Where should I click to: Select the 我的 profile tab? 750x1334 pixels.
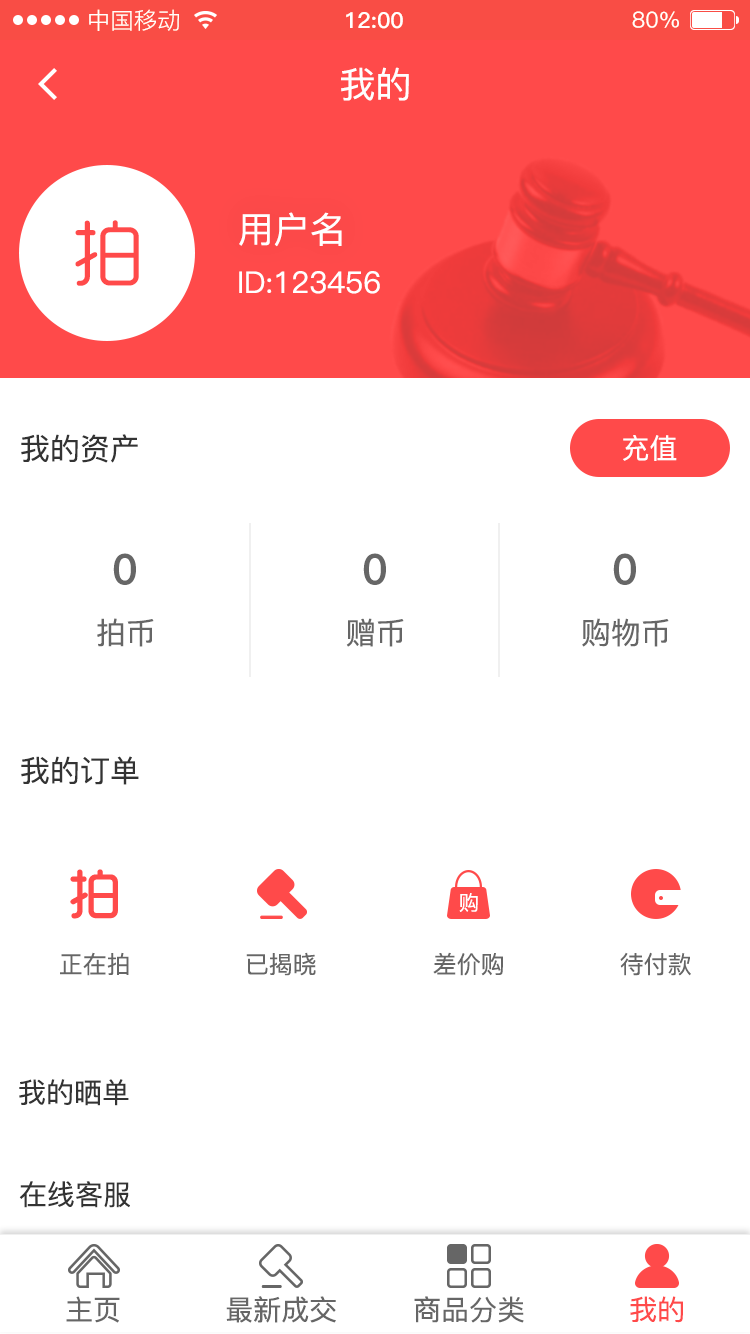(656, 1284)
